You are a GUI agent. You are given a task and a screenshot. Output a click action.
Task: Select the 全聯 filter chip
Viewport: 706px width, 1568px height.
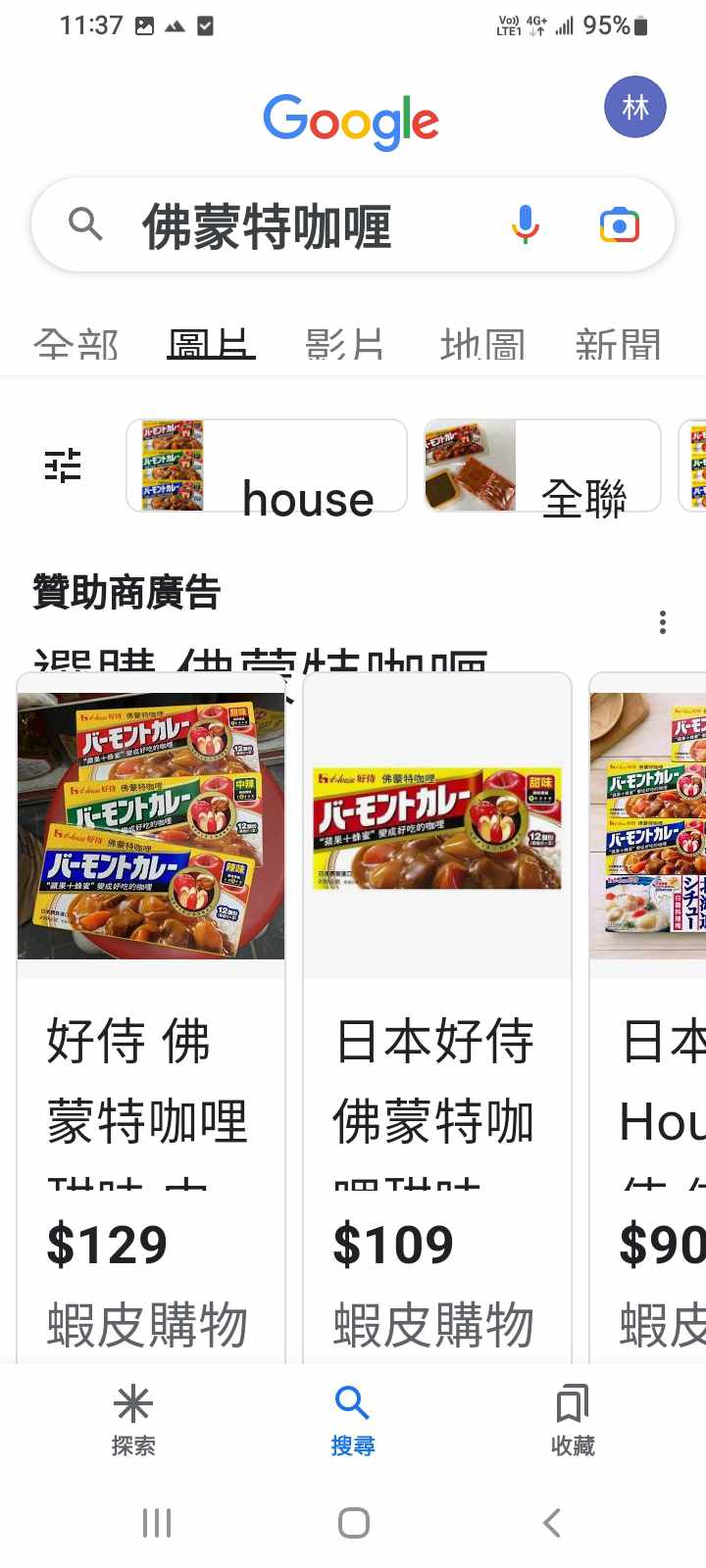click(542, 466)
